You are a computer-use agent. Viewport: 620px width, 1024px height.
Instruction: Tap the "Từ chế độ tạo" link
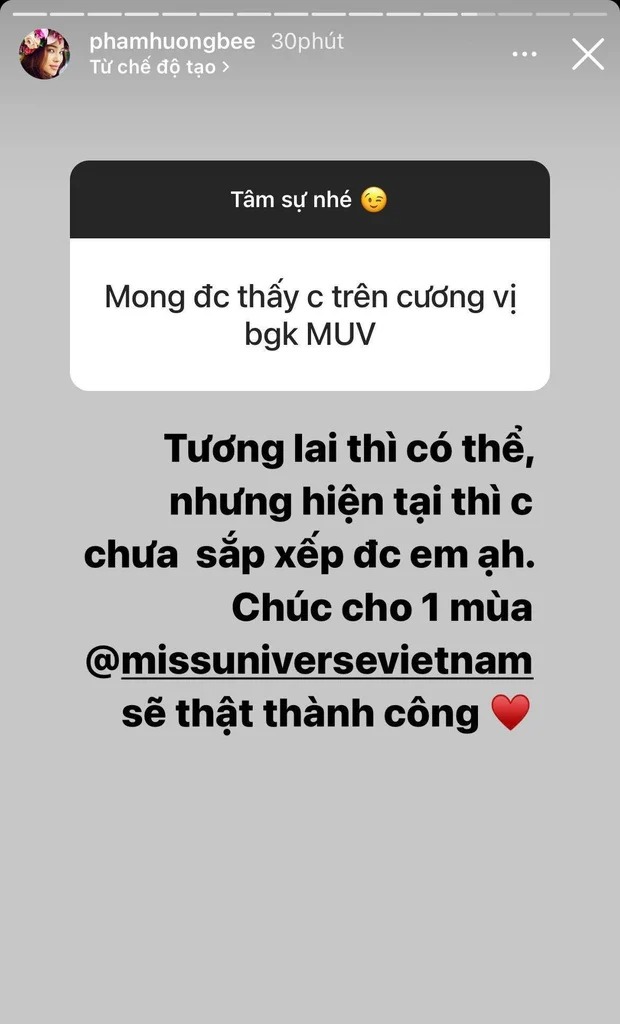coord(160,67)
